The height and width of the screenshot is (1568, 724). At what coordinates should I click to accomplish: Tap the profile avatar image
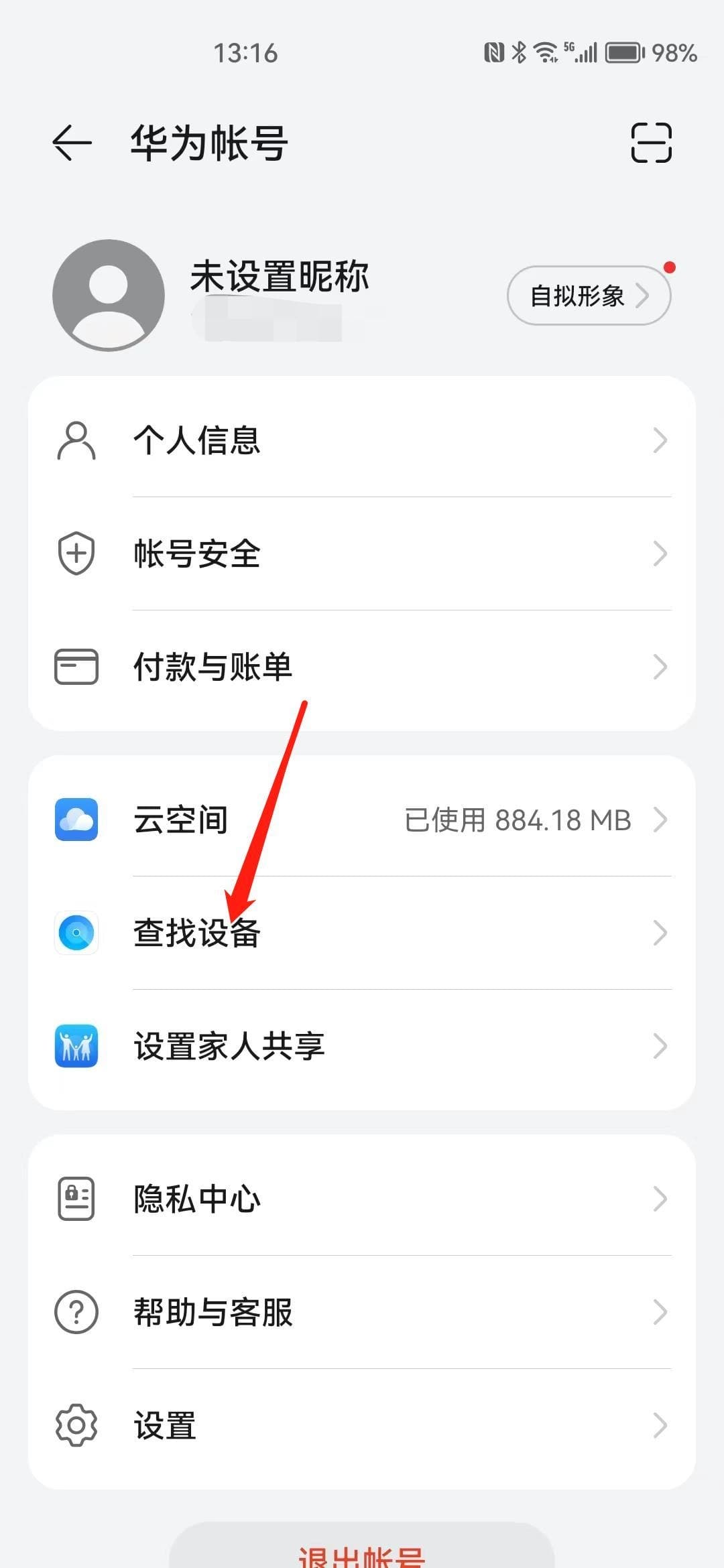pyautogui.click(x=109, y=296)
